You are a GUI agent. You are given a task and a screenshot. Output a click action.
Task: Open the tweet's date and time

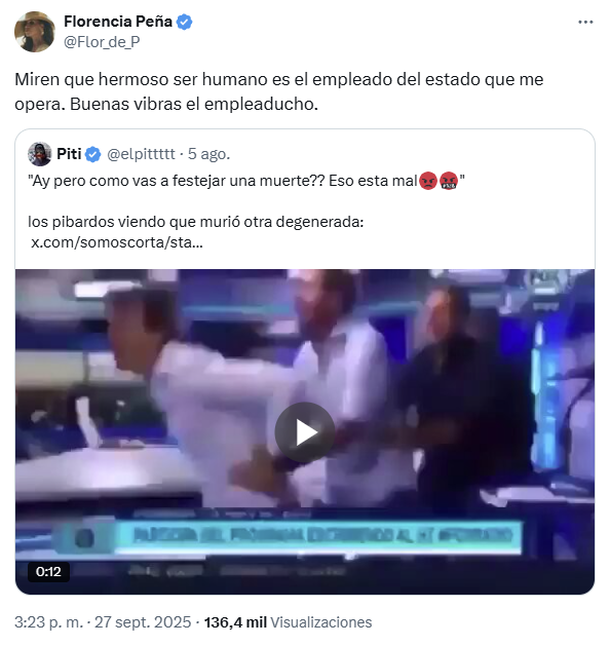(104, 622)
